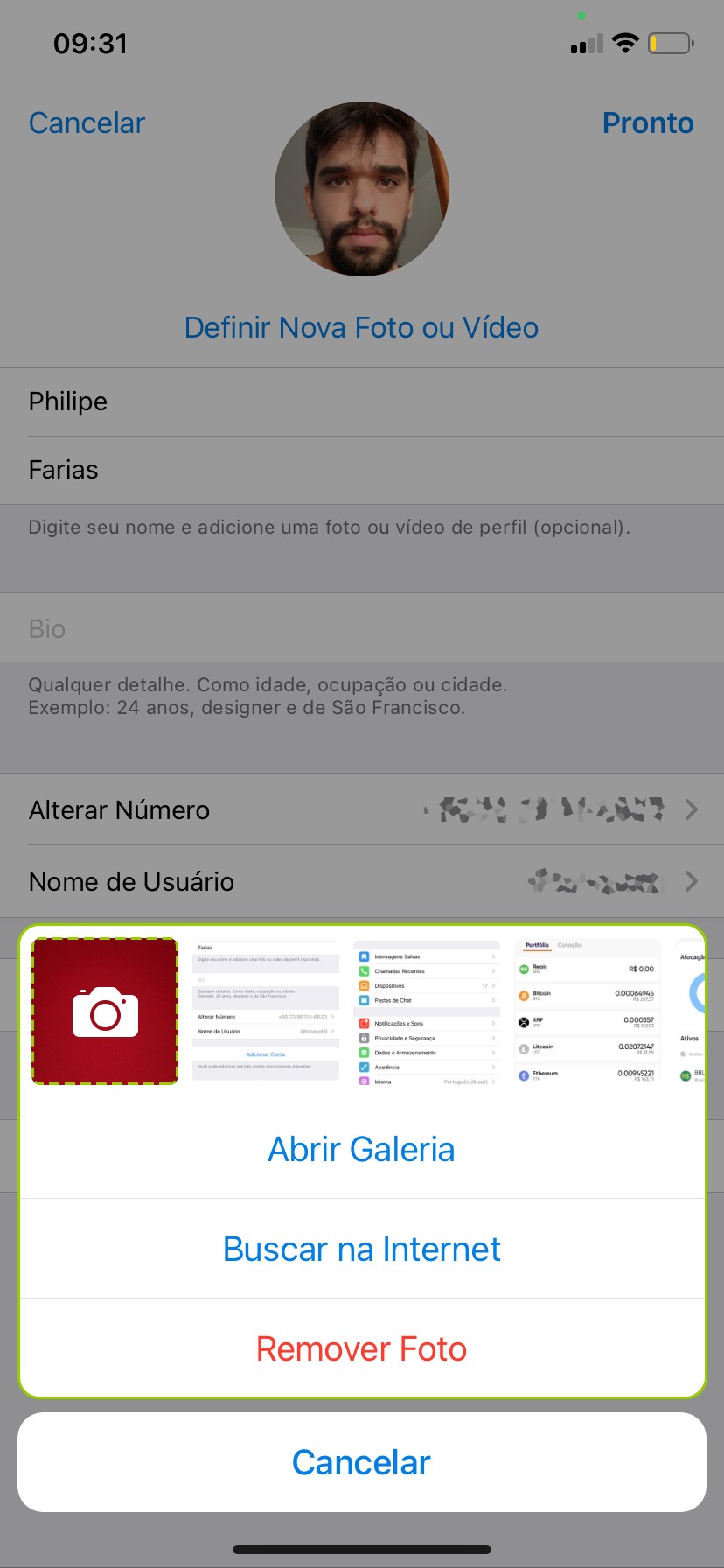This screenshot has height=1568, width=724.
Task: Pick the Mensagens Salvas menu screenshot thumbnail
Action: point(427,1011)
